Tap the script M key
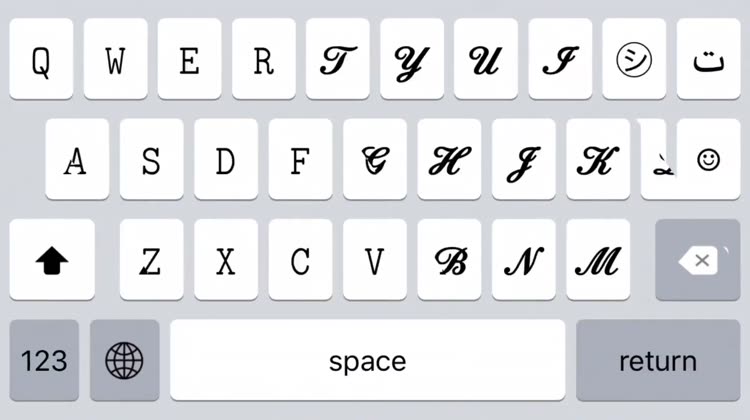This screenshot has width=750, height=420. [597, 261]
